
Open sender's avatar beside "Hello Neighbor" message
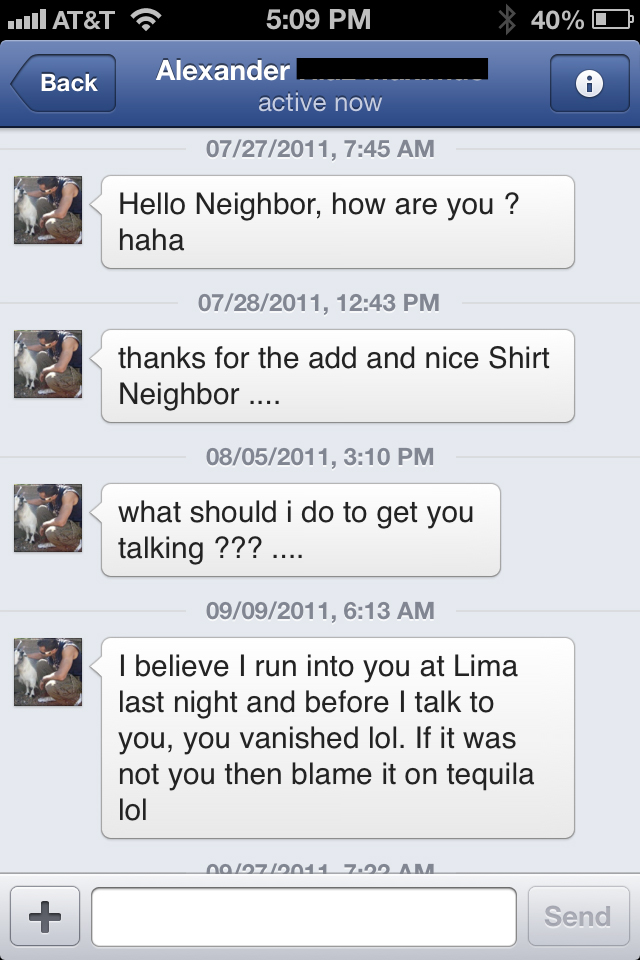coord(48,210)
